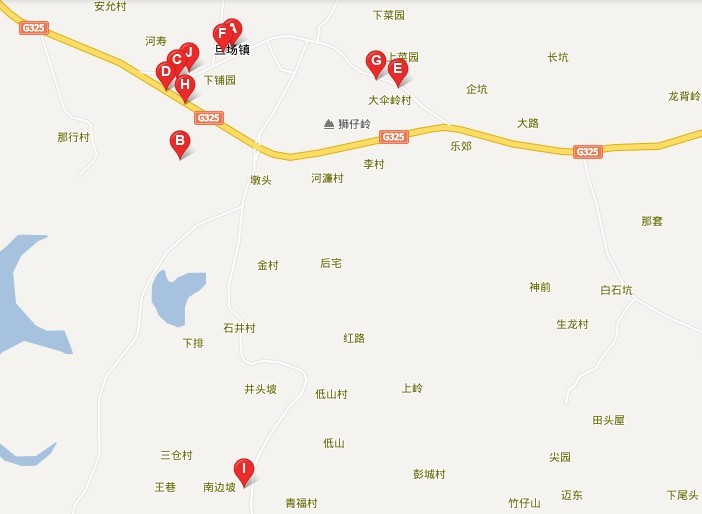
Task: Open map marker D
Action: click(x=165, y=72)
